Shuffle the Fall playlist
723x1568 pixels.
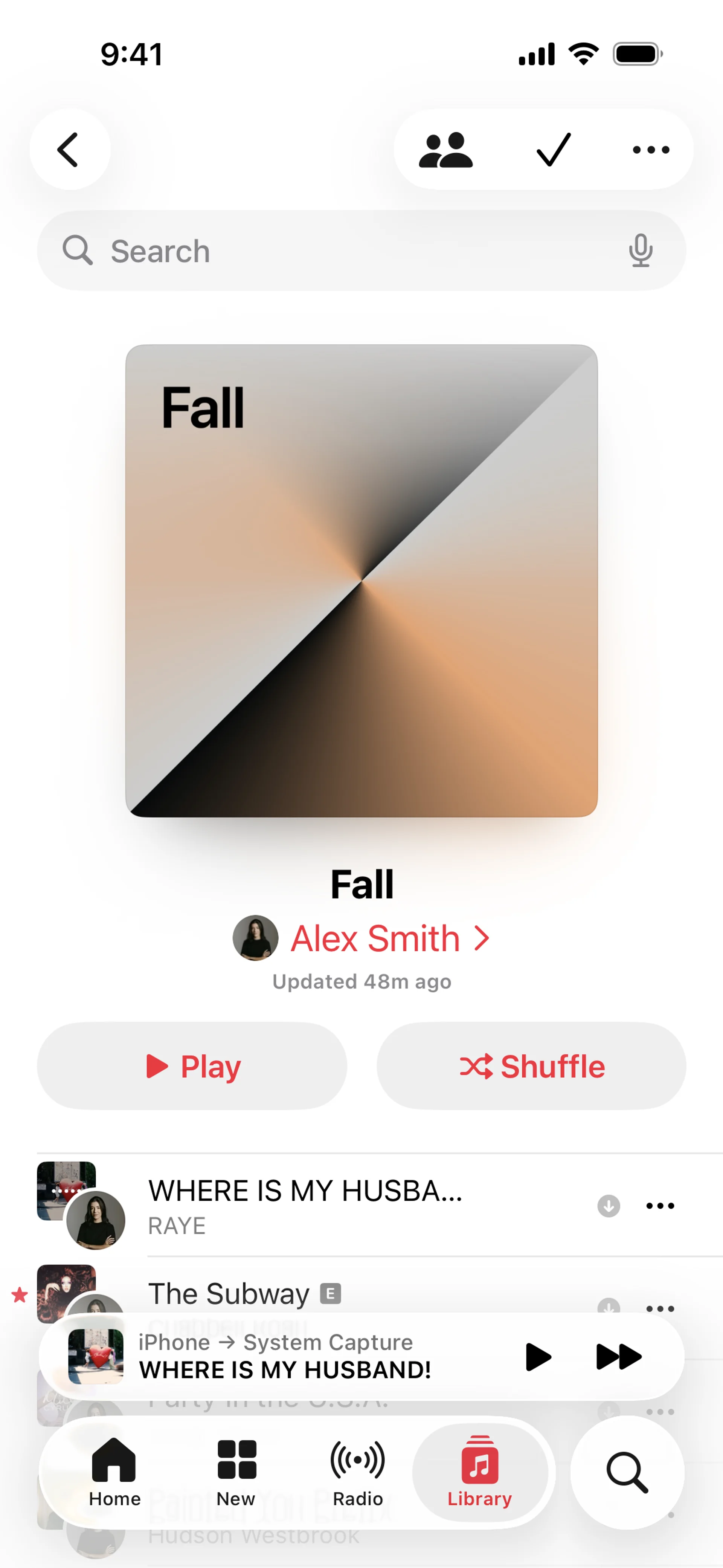pos(531,1066)
